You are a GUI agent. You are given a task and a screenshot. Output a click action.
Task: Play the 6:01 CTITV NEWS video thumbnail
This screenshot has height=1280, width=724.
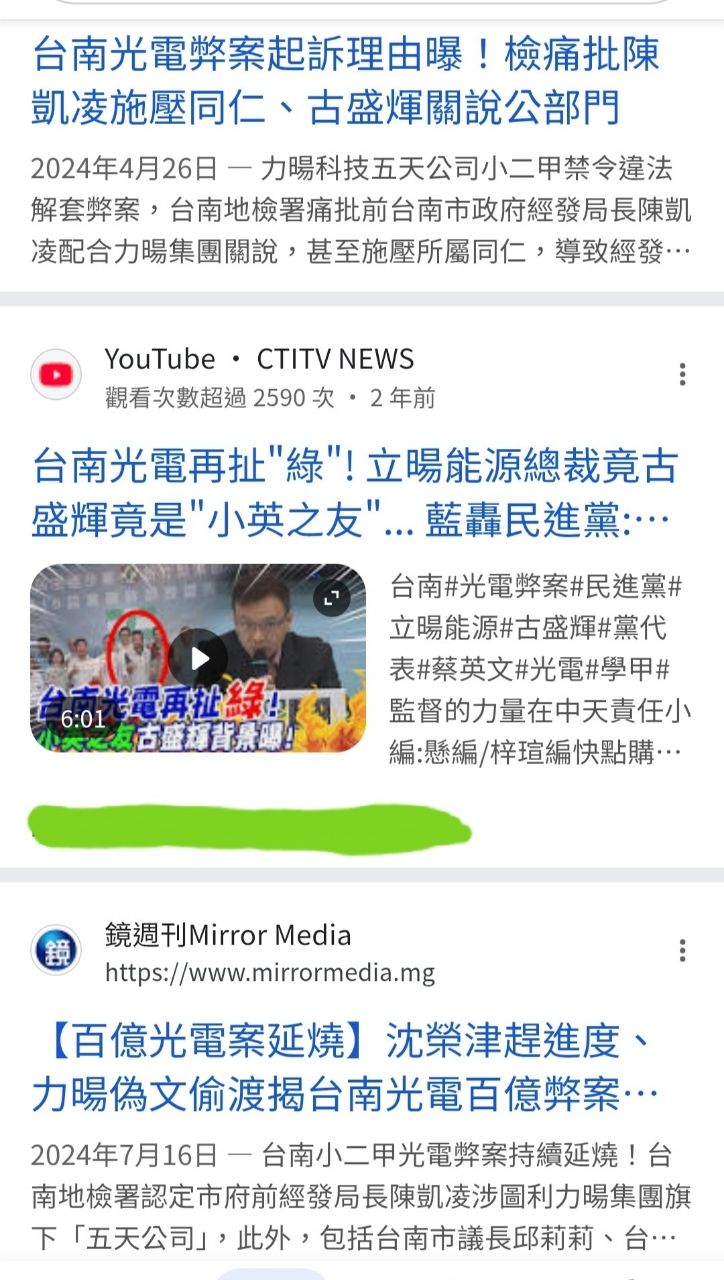click(198, 658)
